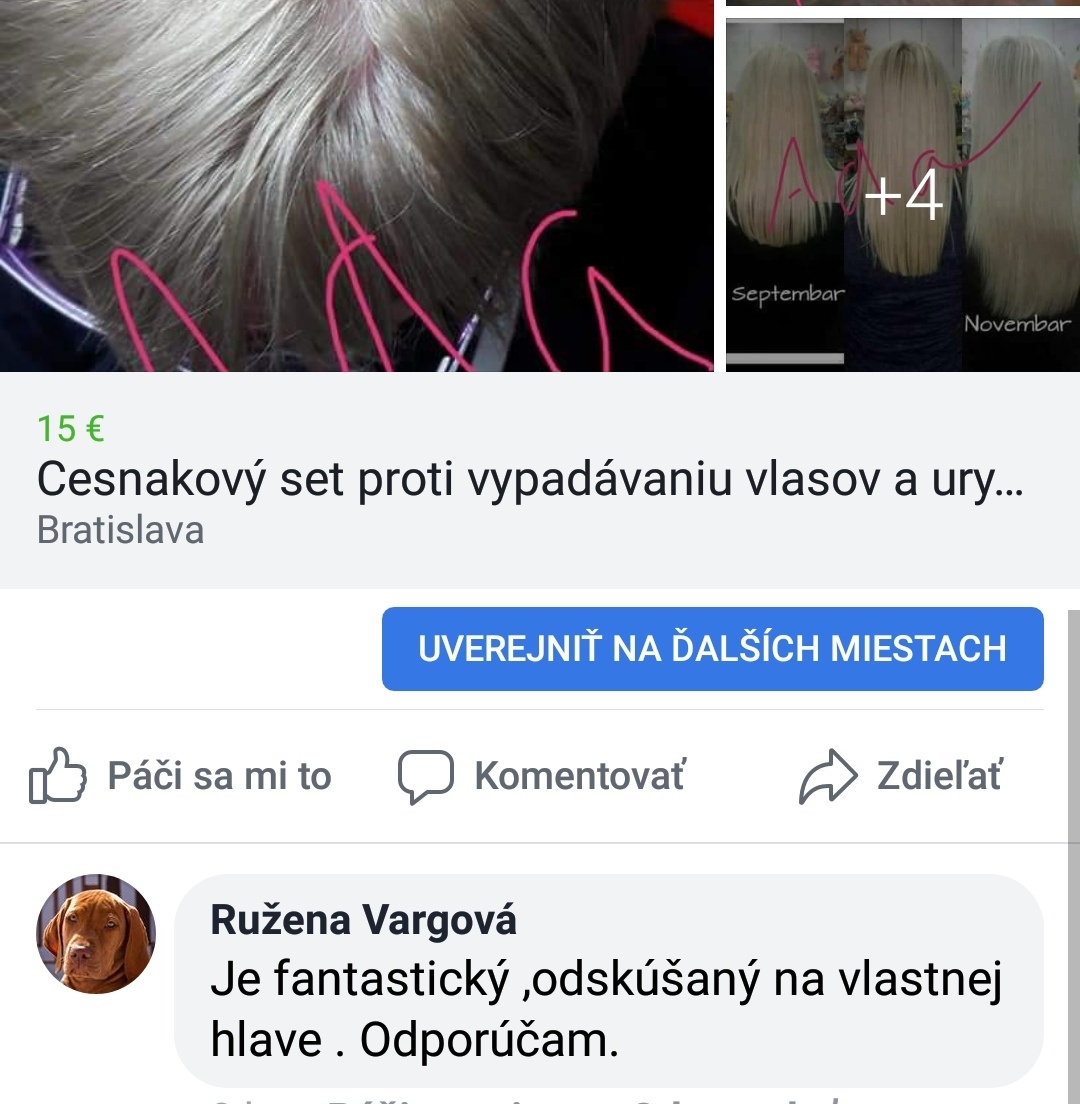Click the share arrow icon
This screenshot has width=1080, height=1104.
pyautogui.click(x=826, y=774)
